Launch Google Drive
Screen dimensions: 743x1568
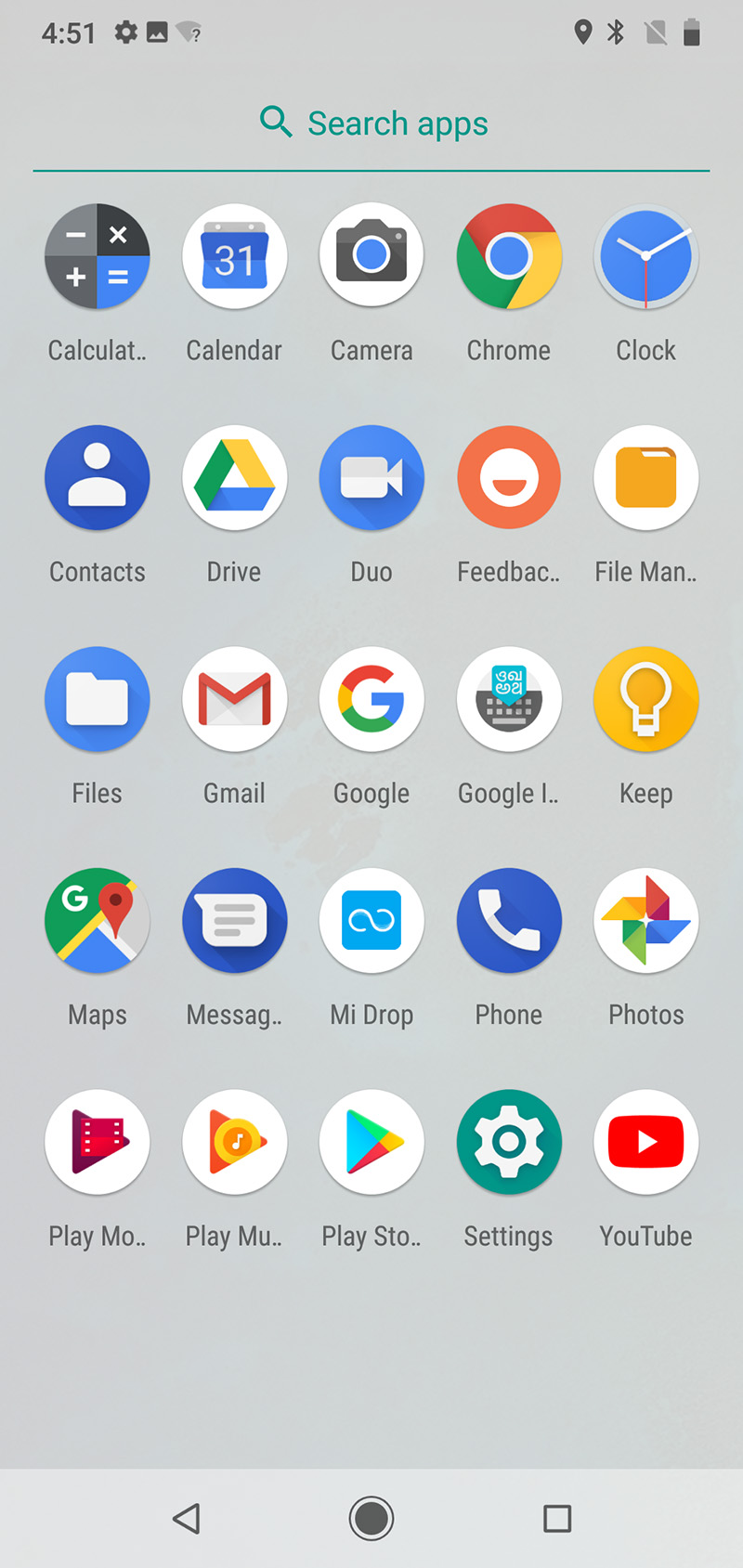[234, 478]
